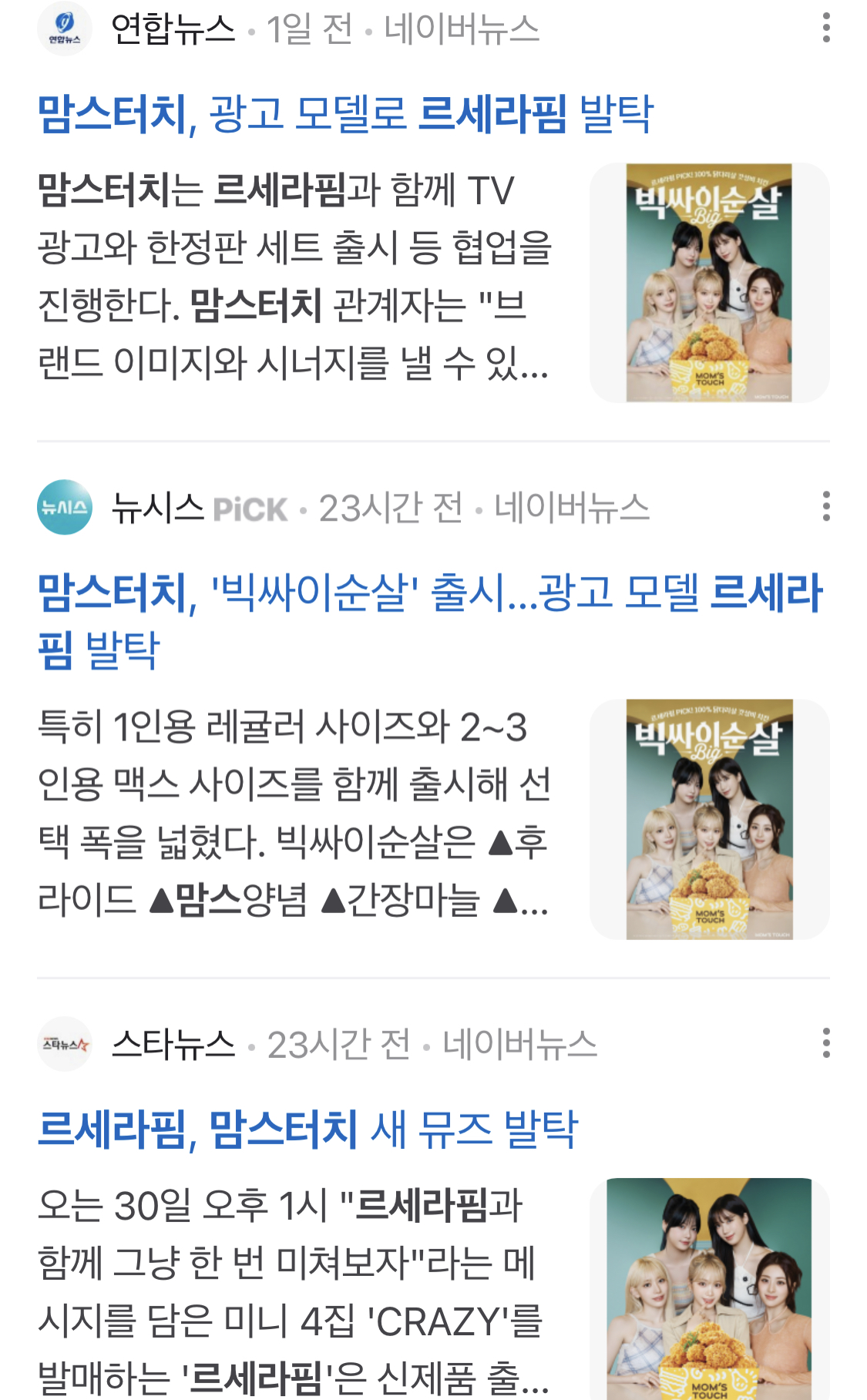867x1400 pixels.
Task: Tap the 스타뉴스 article thumbnail
Action: point(709,1288)
